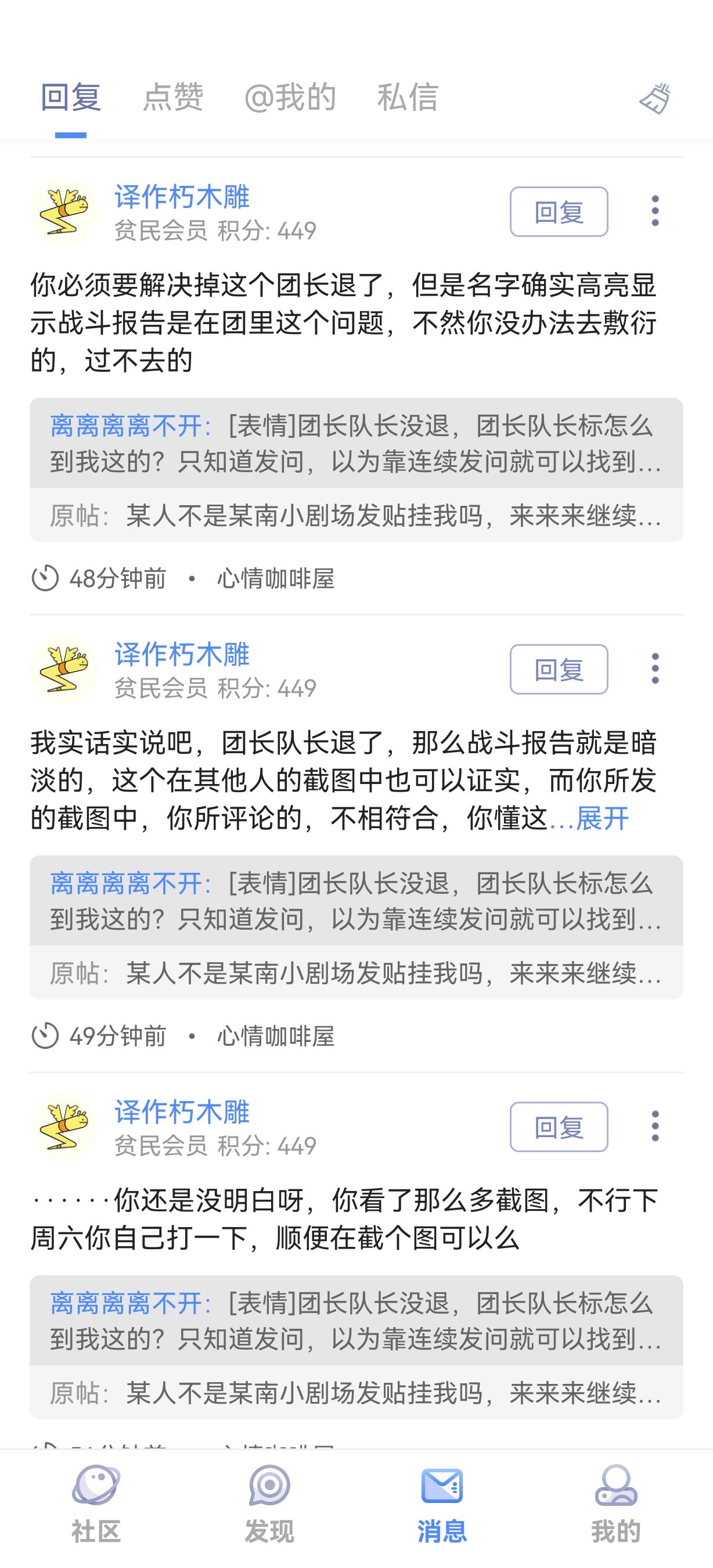Expand the comment starting 我实话实说吧 with 展开

coord(602,818)
